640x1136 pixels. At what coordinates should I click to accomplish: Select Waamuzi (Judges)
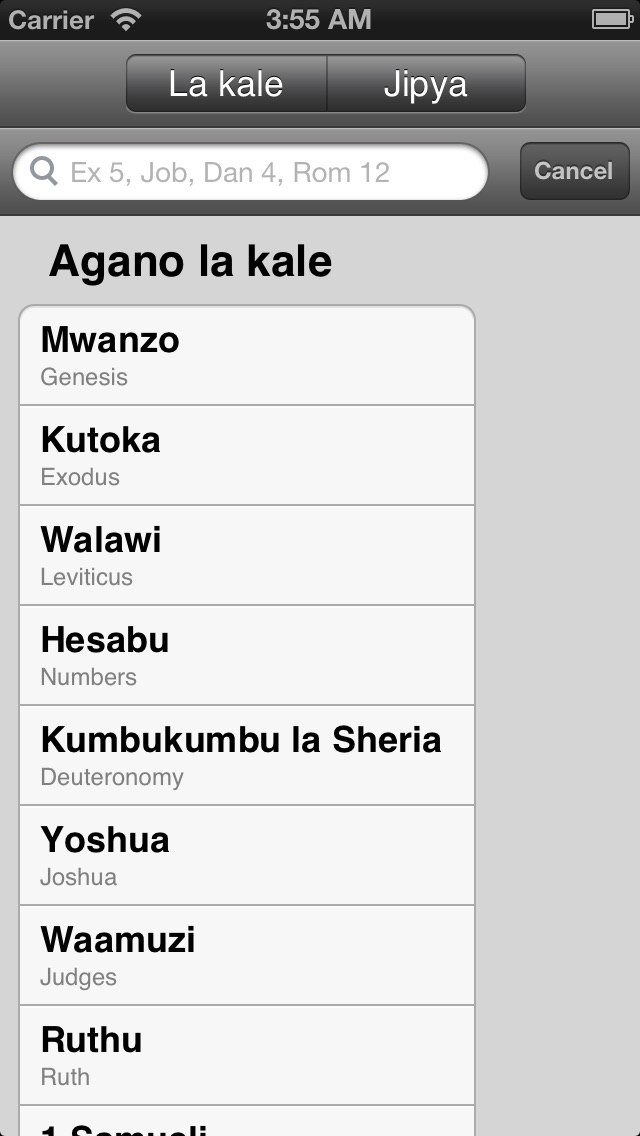click(247, 955)
